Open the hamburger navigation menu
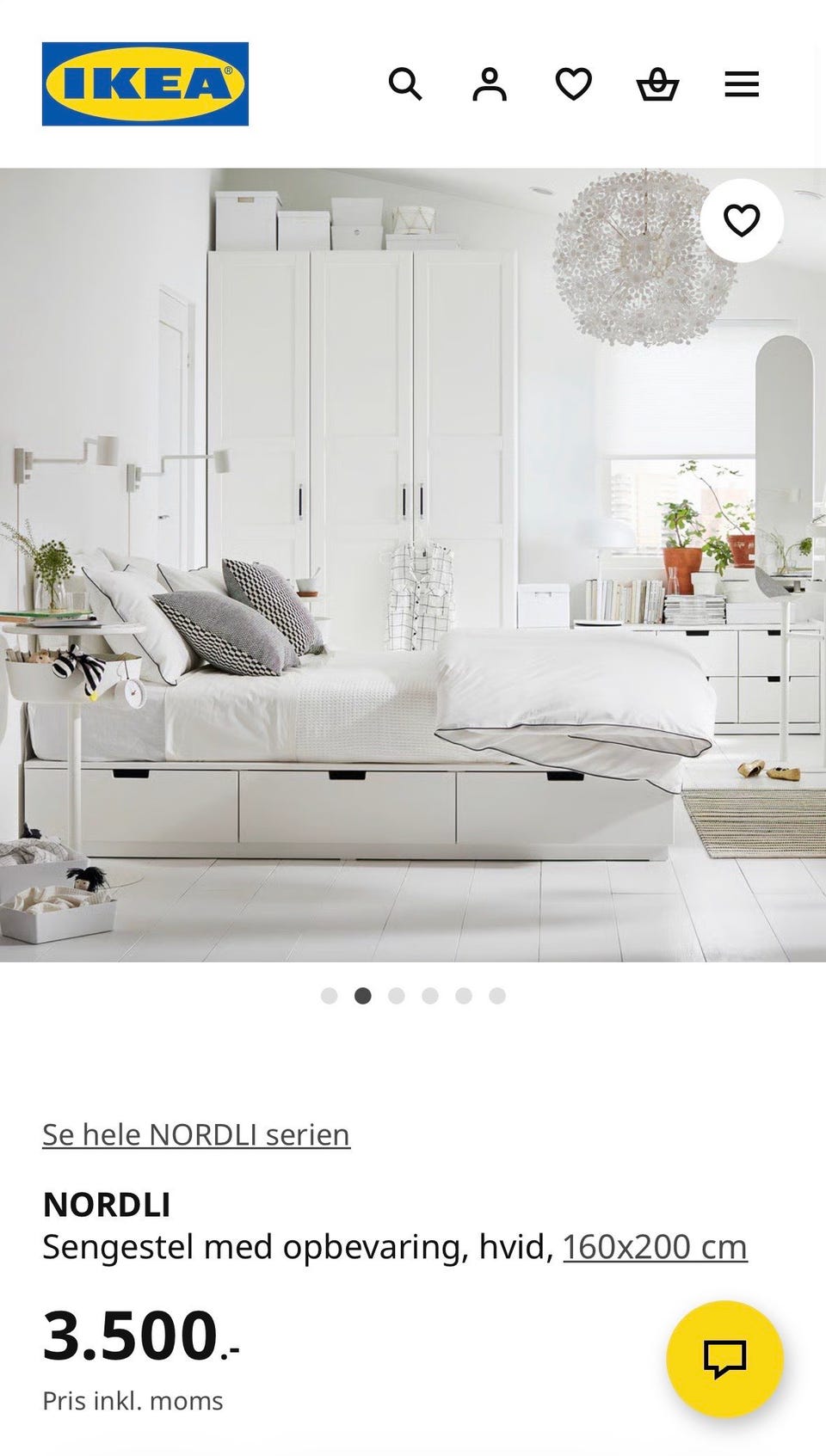 [741, 83]
